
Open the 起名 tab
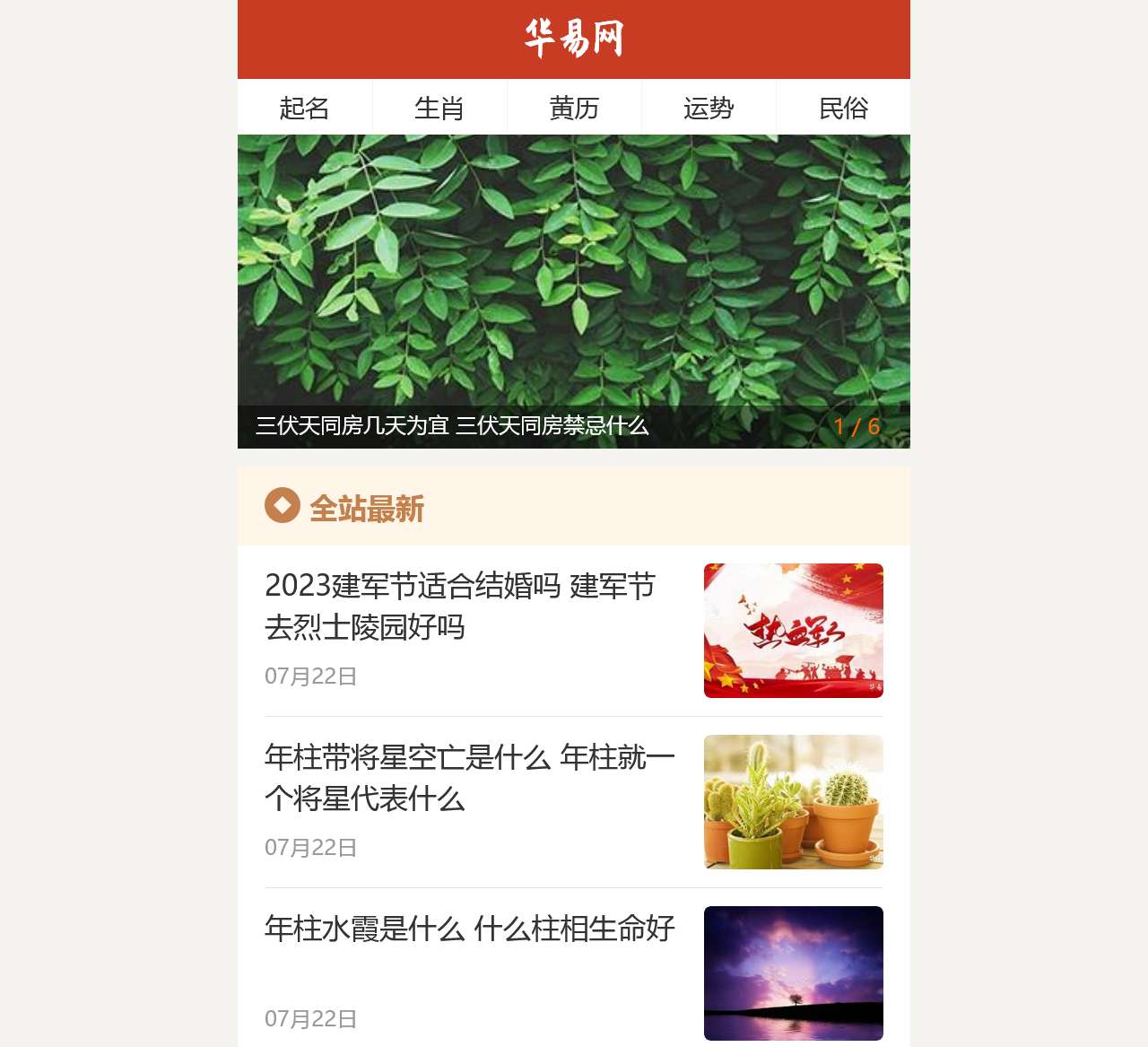(x=305, y=108)
